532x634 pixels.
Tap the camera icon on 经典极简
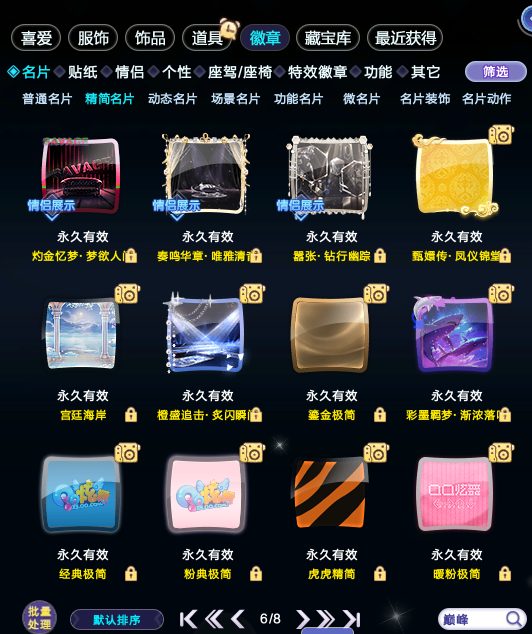tap(127, 453)
